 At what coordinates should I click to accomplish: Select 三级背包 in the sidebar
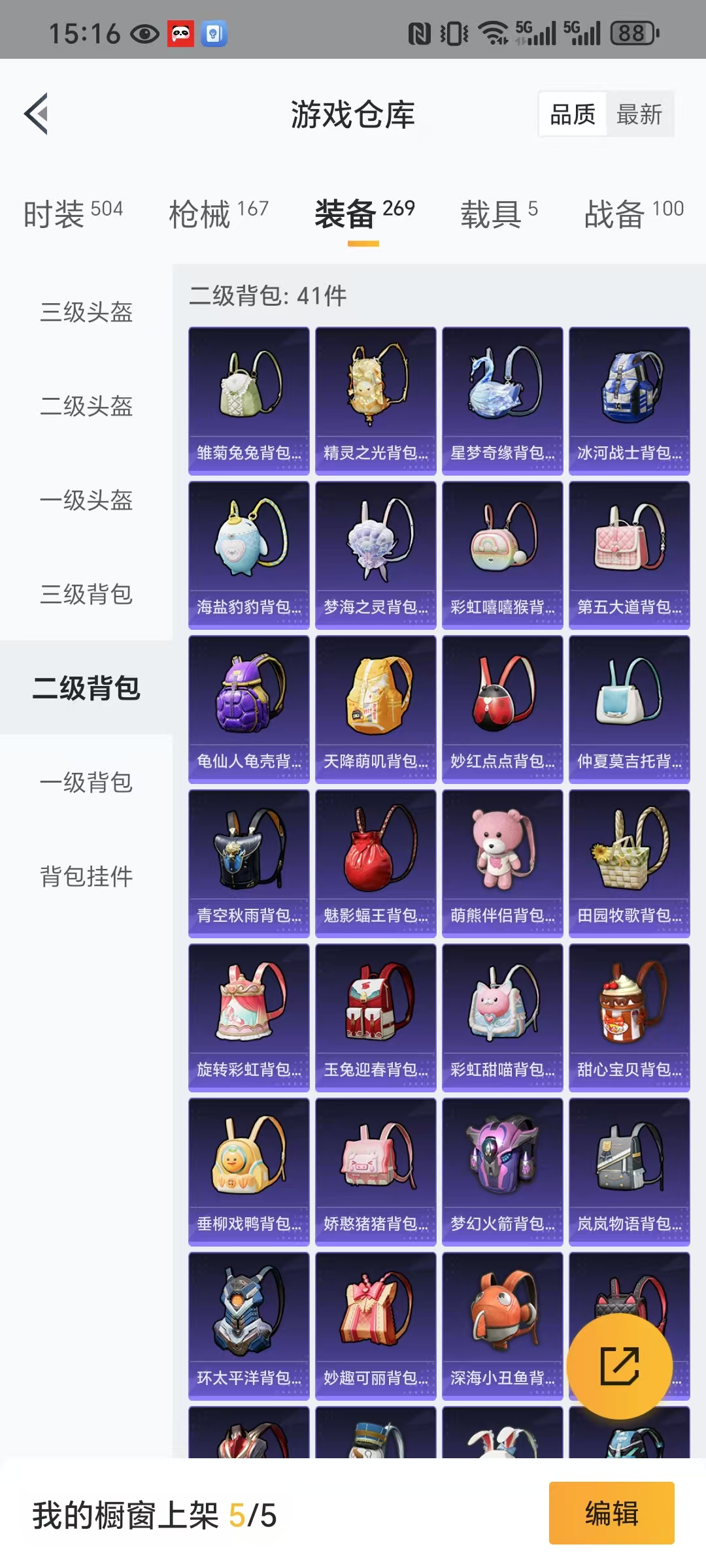[86, 594]
